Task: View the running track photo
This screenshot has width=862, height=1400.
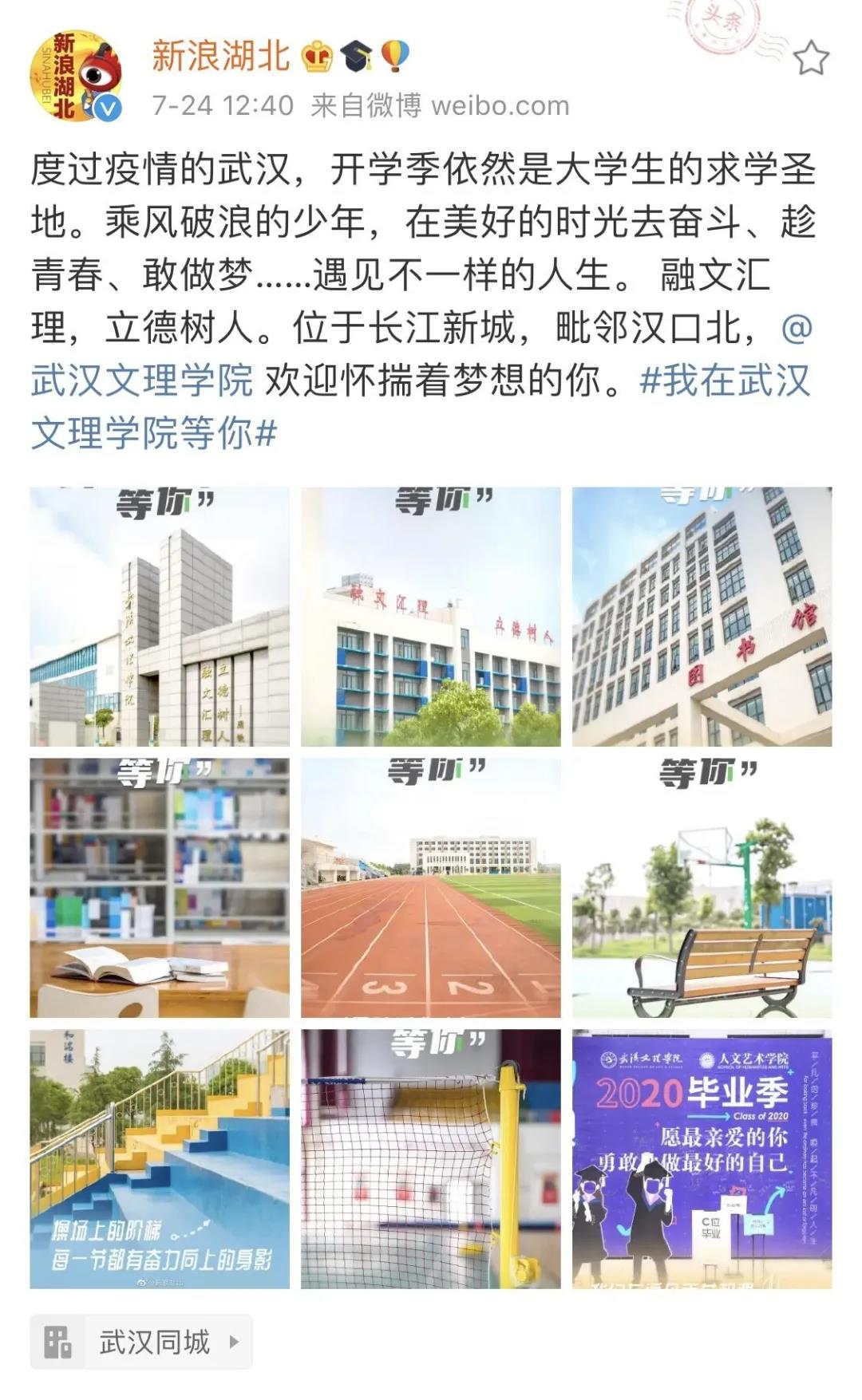Action: click(x=431, y=887)
